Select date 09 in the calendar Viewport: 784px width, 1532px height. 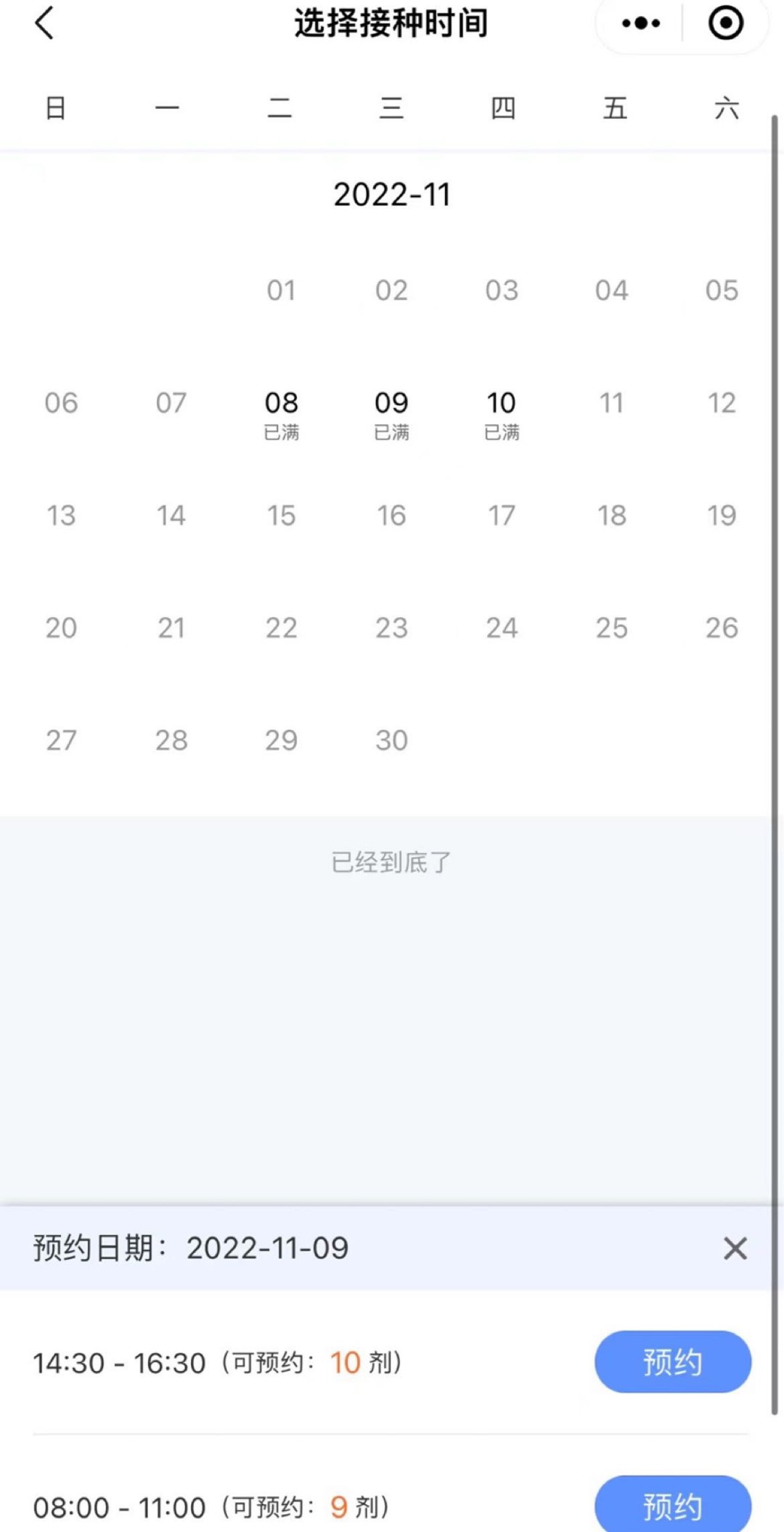click(x=391, y=415)
